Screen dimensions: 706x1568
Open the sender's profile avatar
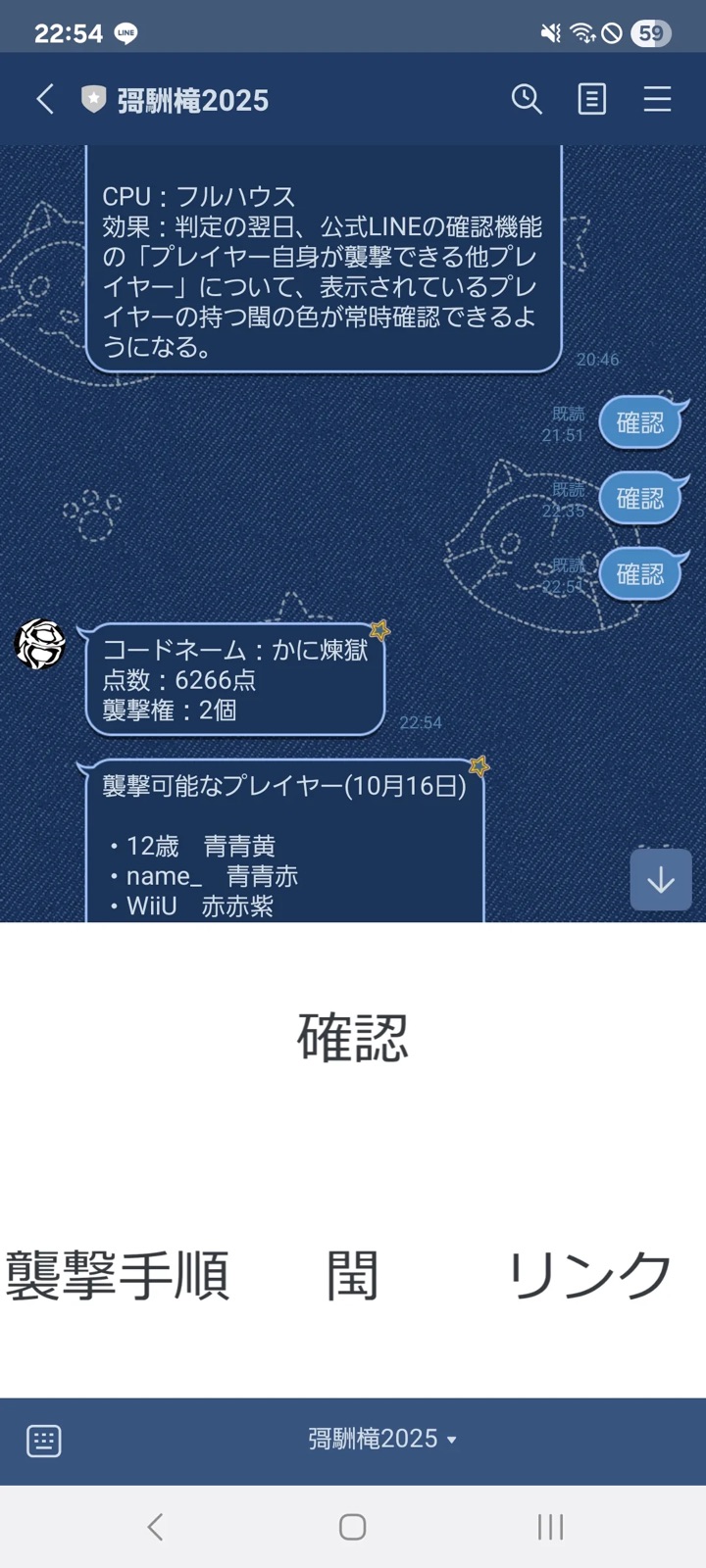(x=40, y=645)
